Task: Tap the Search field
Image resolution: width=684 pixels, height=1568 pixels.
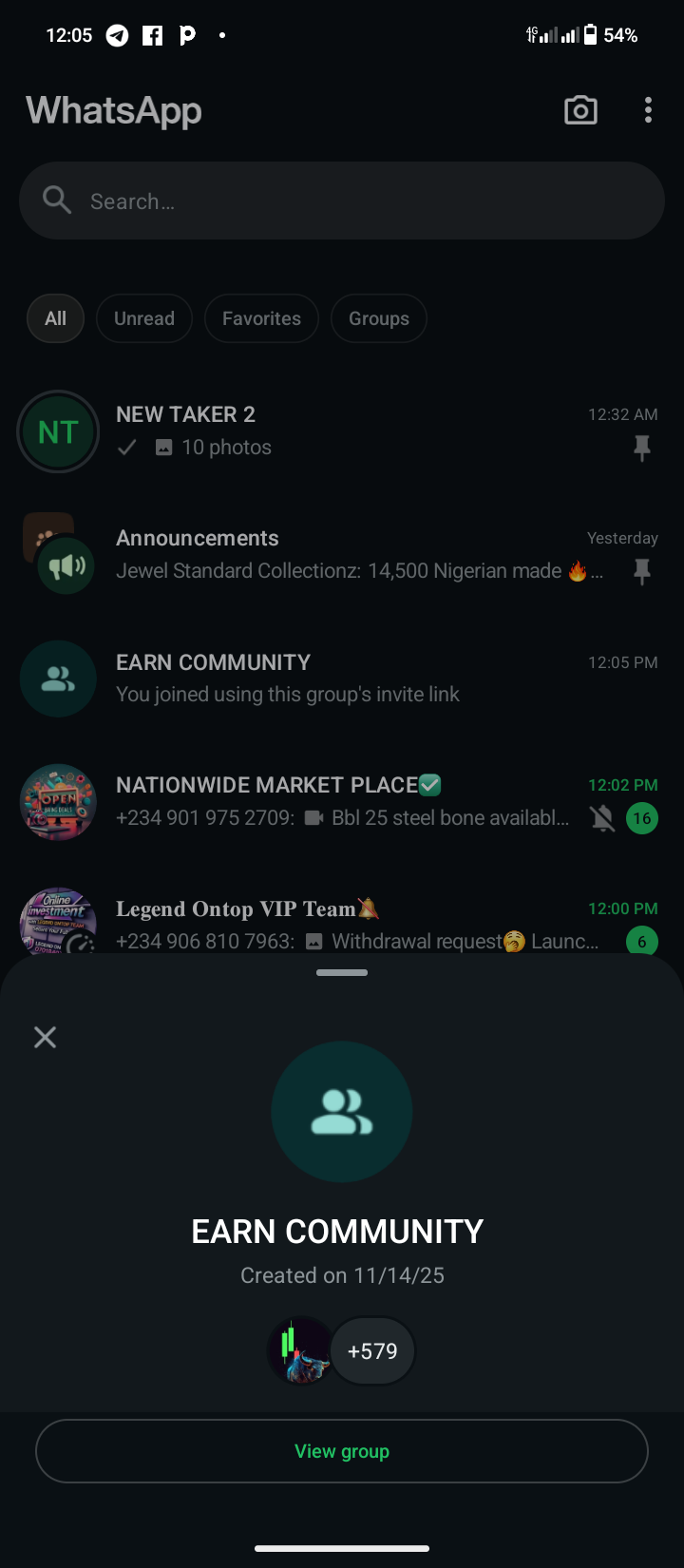Action: click(342, 201)
